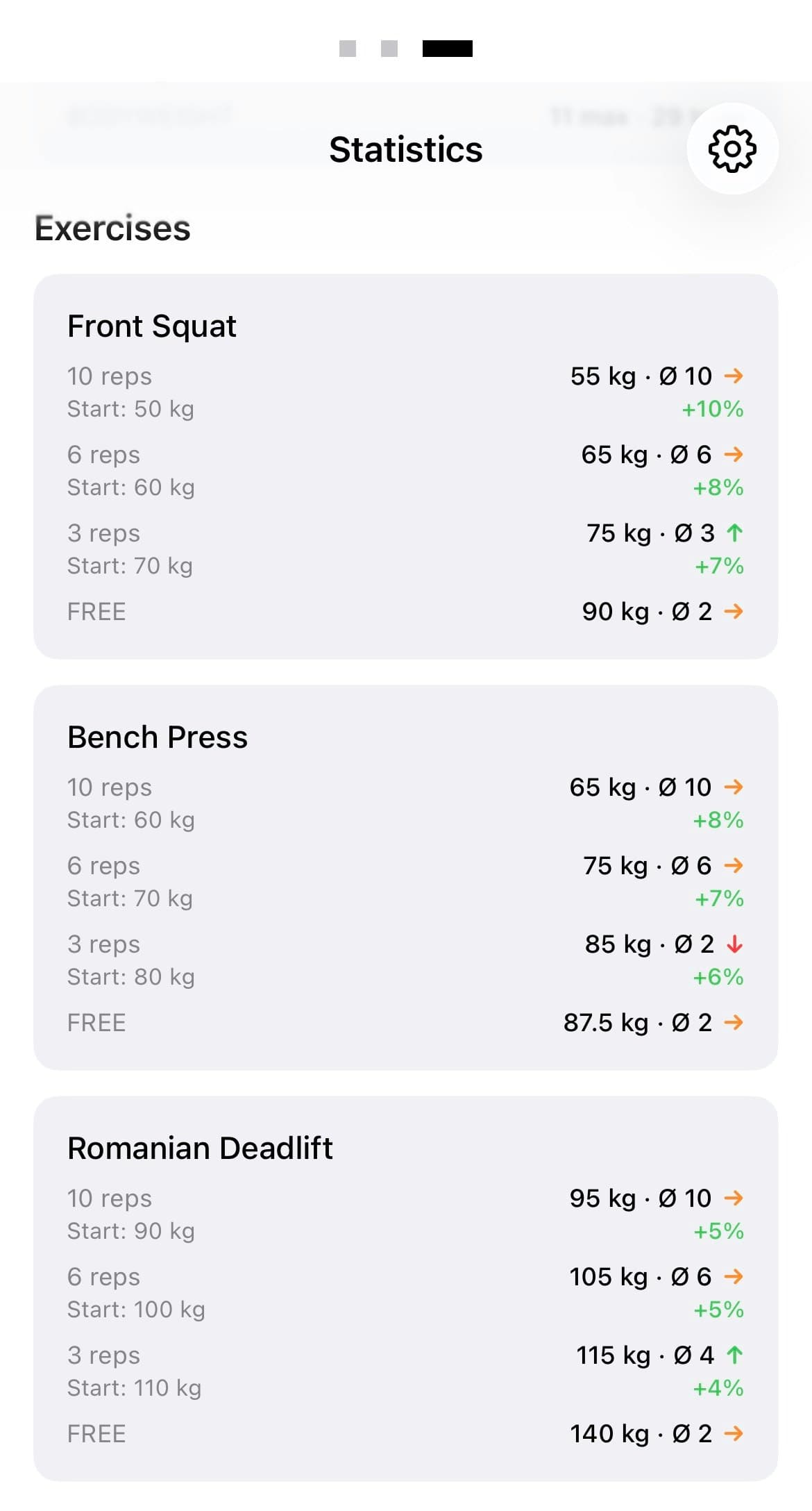Click the +6% percentage on Bench Press
The image size is (812, 1511).
coord(718,976)
